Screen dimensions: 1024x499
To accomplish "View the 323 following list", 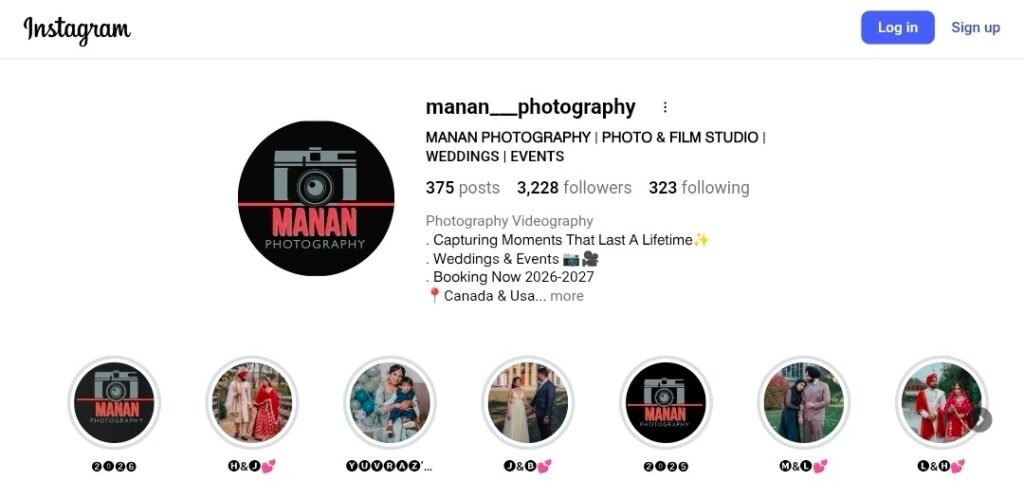I will click(698, 188).
